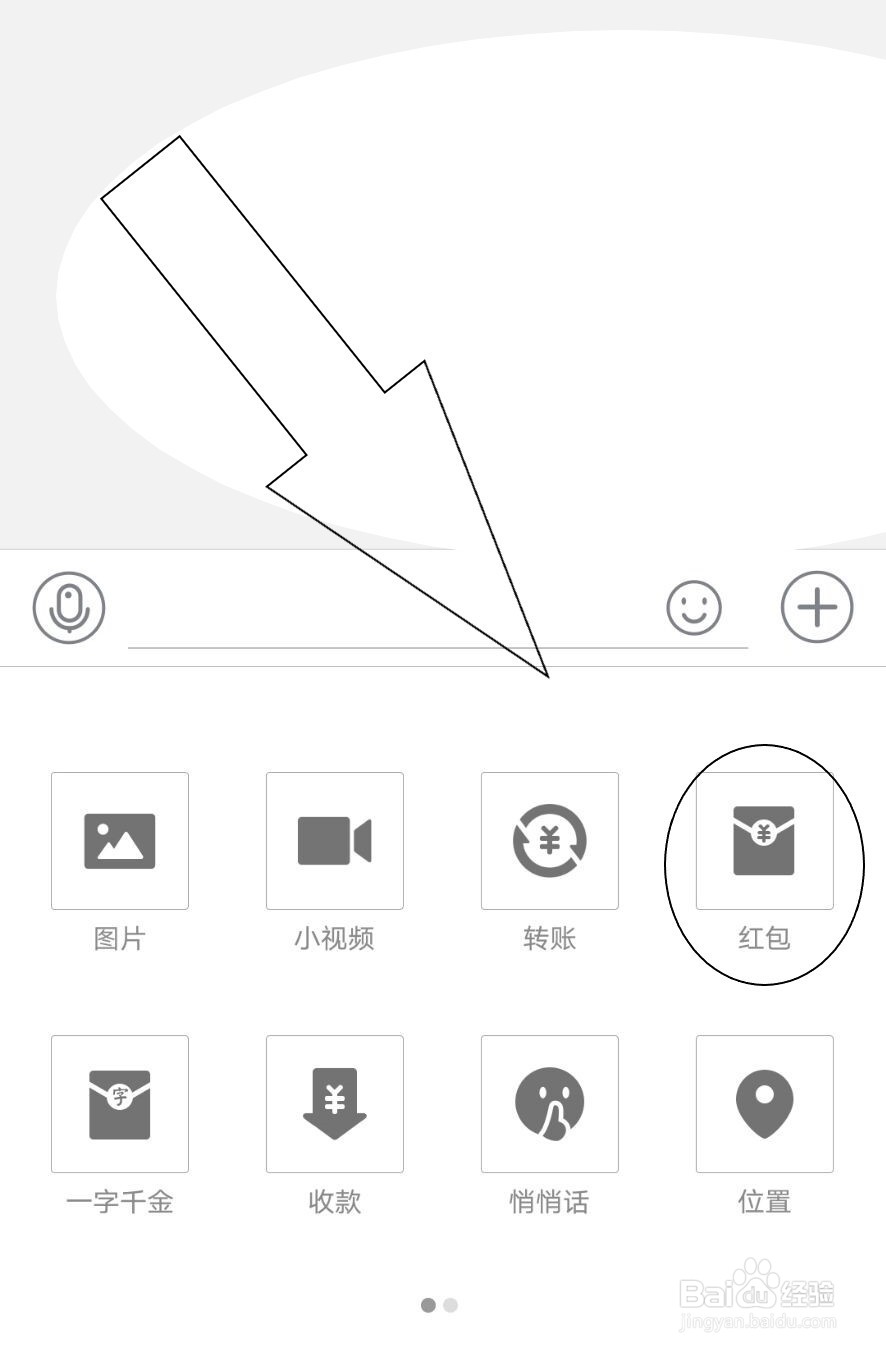
Task: Tap the 图片 text label
Action: (119, 938)
